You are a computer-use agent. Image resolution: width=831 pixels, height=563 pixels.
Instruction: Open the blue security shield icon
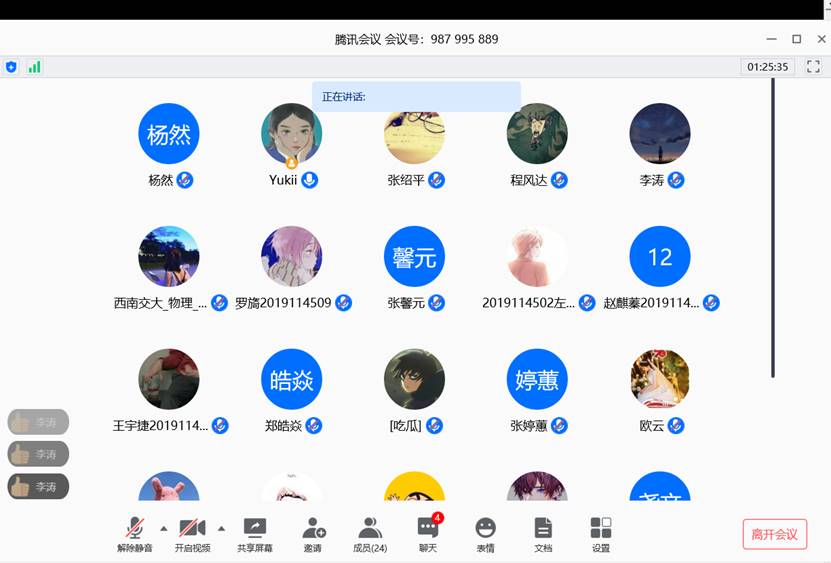point(12,67)
